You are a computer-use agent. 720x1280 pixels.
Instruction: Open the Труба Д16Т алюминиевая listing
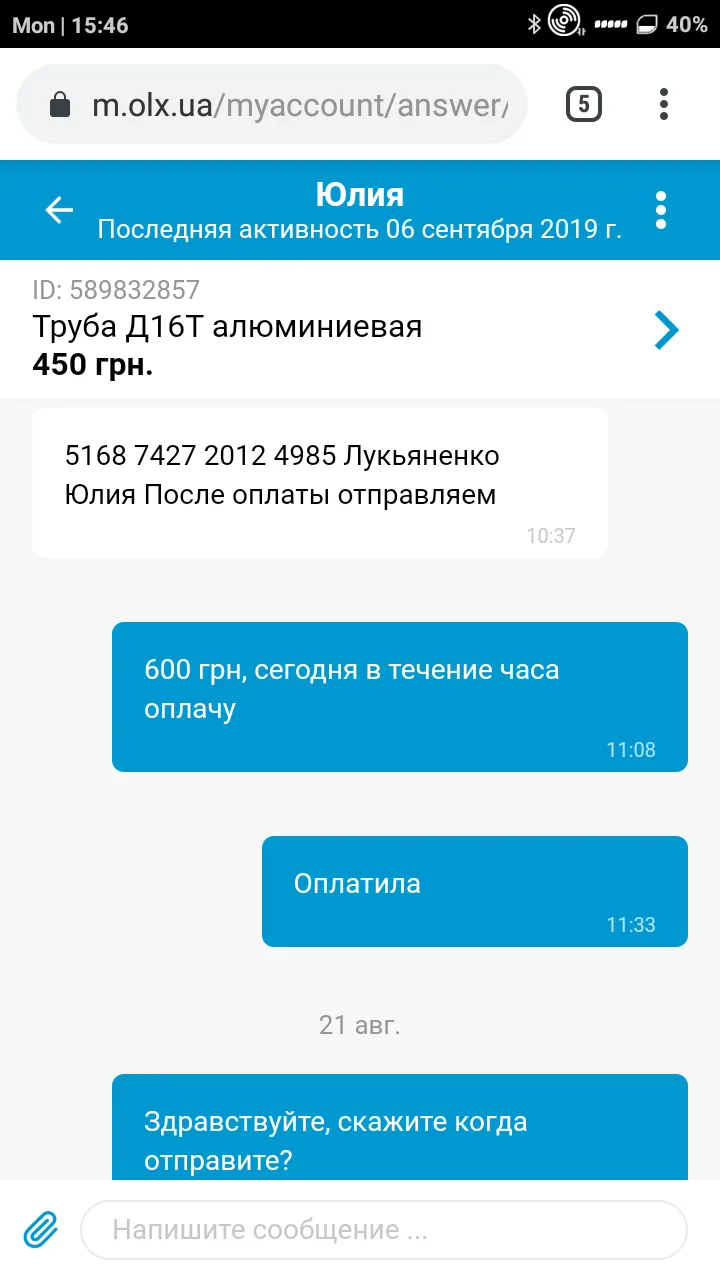(x=360, y=329)
